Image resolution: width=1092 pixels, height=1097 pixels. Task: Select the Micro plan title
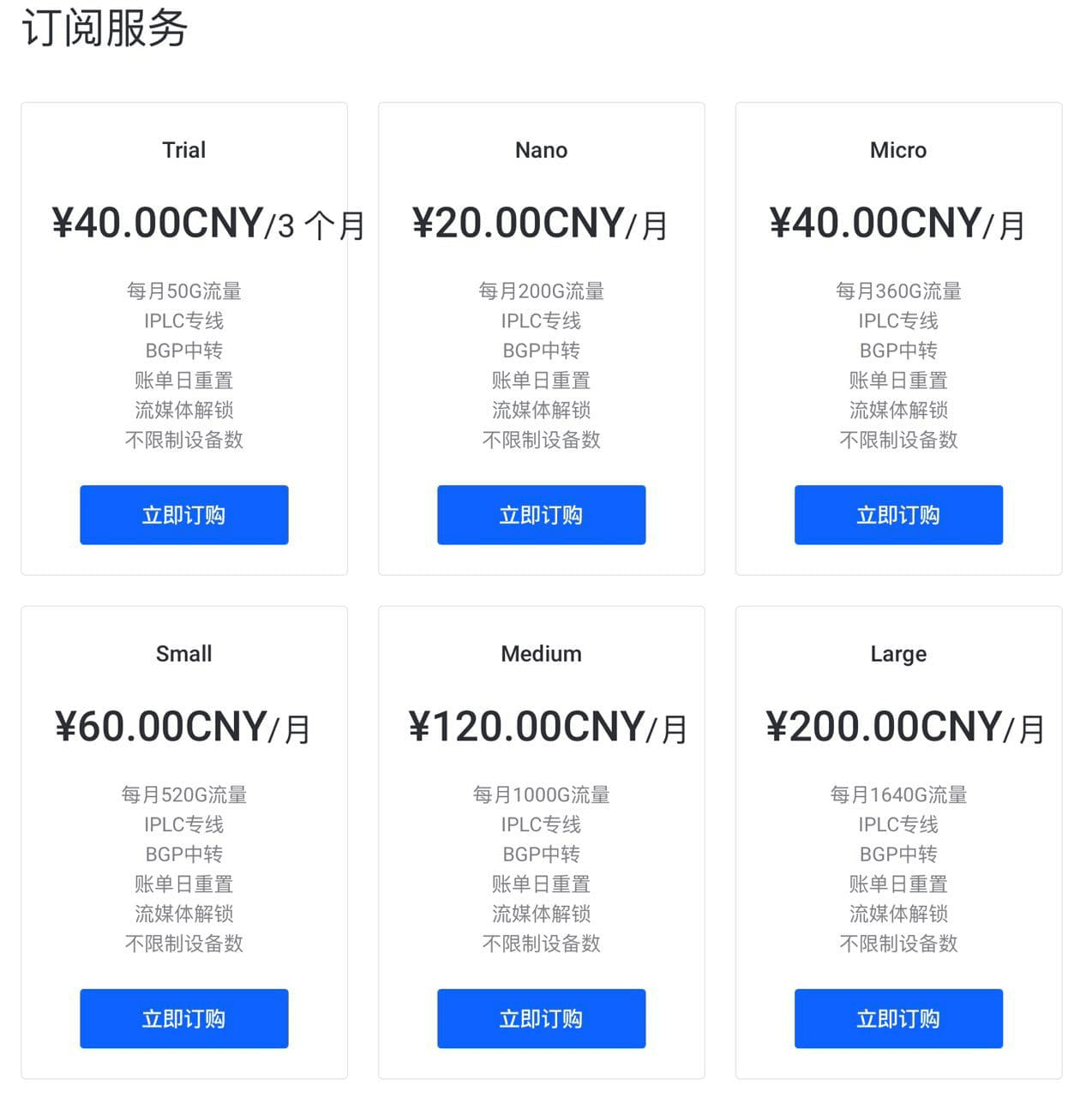tap(898, 150)
